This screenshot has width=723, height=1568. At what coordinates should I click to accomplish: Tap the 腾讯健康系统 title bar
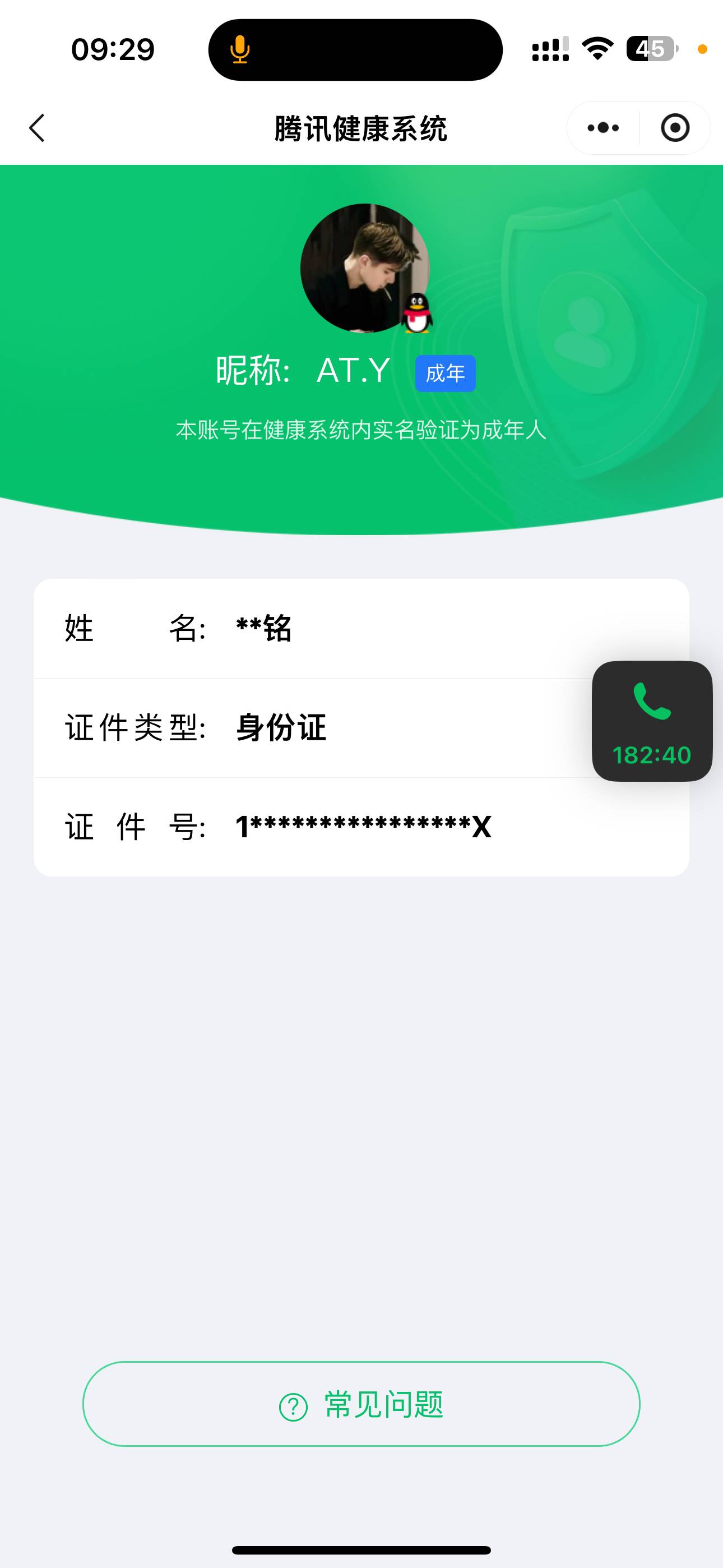click(361, 127)
